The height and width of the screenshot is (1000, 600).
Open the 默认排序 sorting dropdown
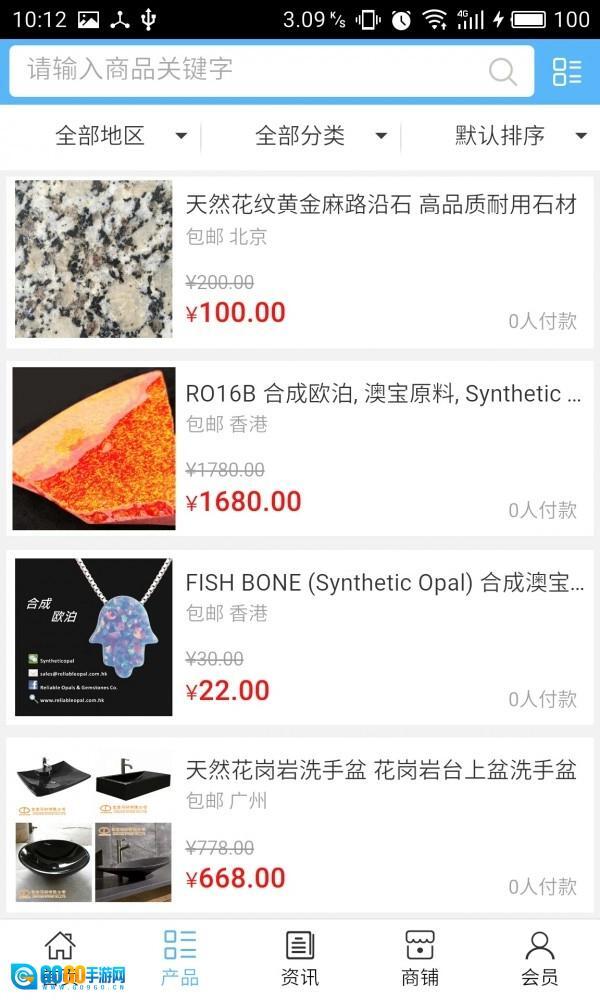pyautogui.click(x=520, y=136)
